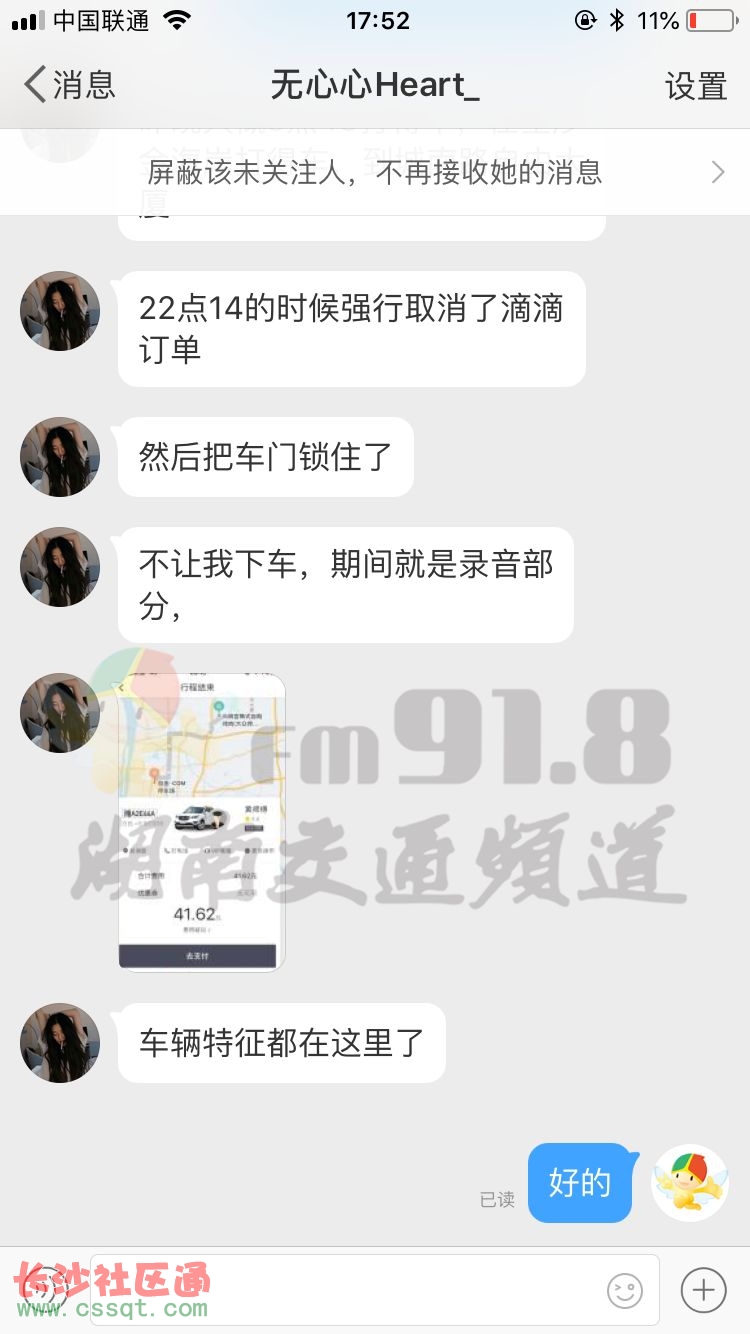Open 设置 for this chat

click(x=696, y=86)
